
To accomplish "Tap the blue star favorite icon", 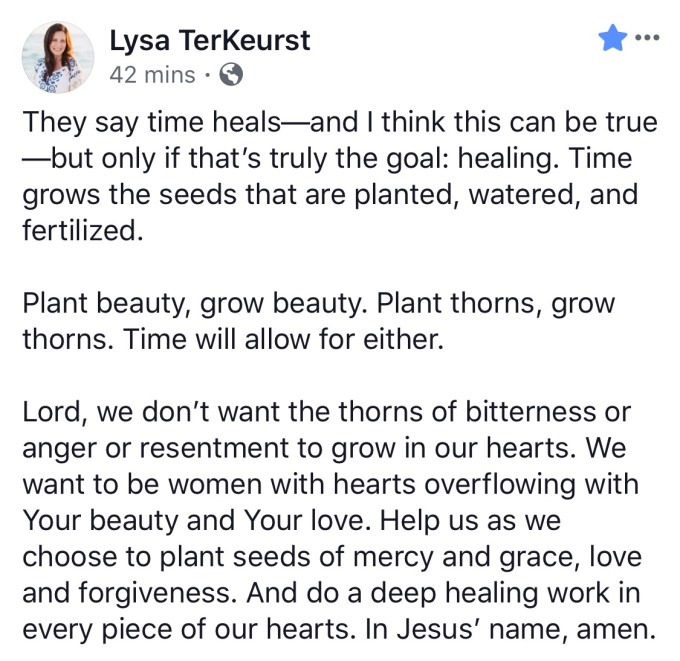I will coord(612,39).
